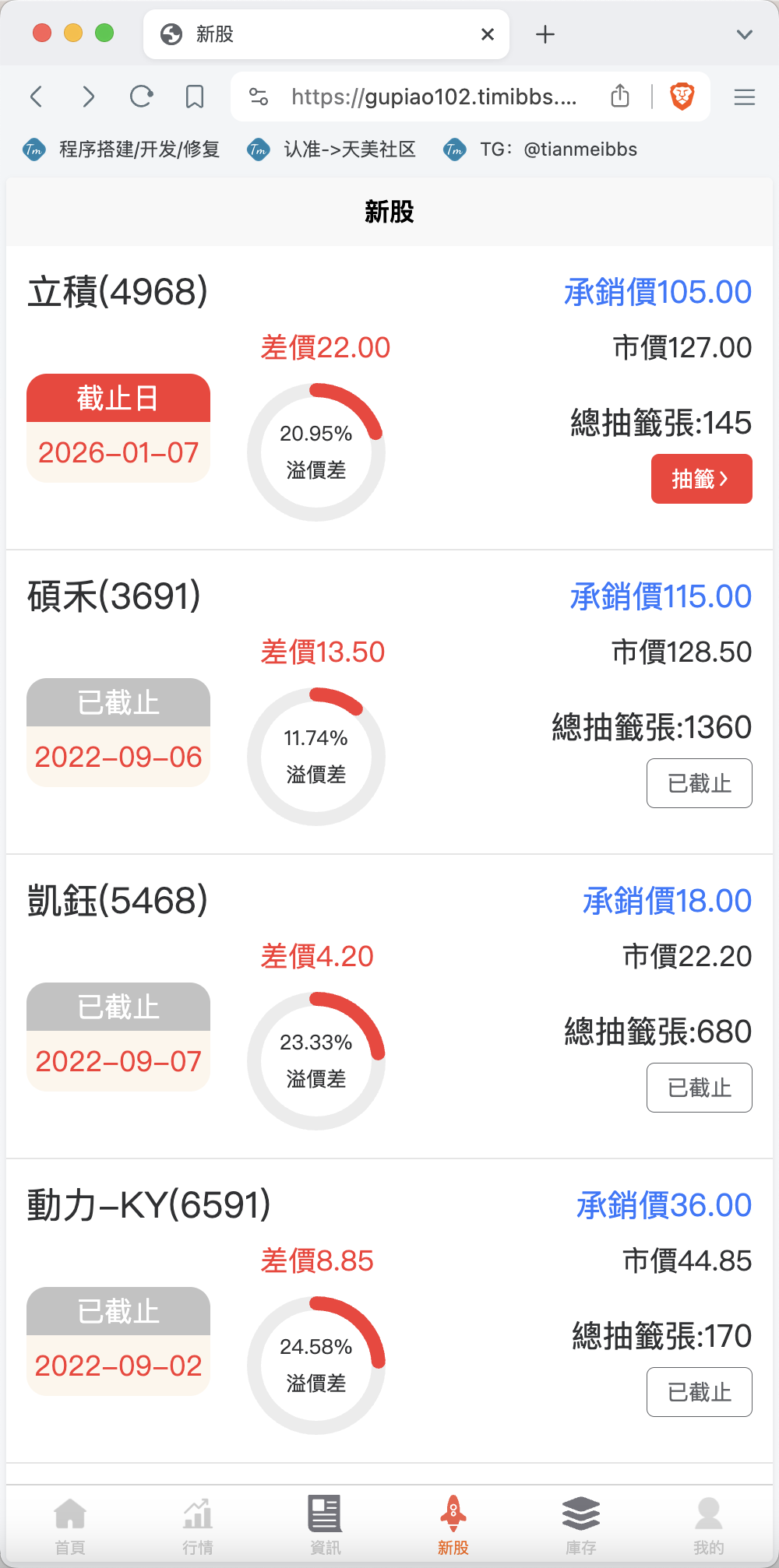Image resolution: width=779 pixels, height=1568 pixels.
Task: Open Brave Shields lion icon
Action: pyautogui.click(x=682, y=97)
